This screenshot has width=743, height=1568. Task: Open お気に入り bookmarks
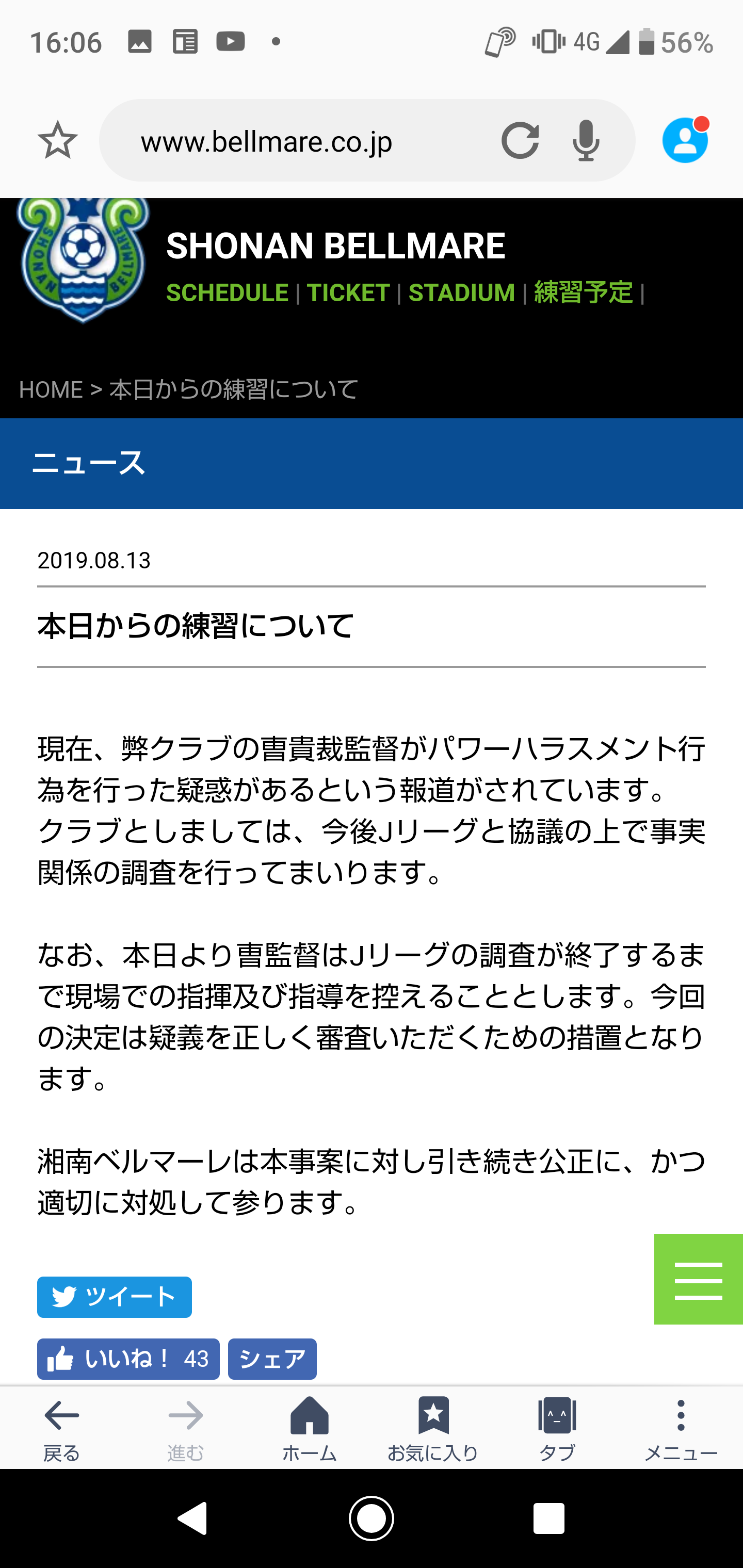[433, 1427]
